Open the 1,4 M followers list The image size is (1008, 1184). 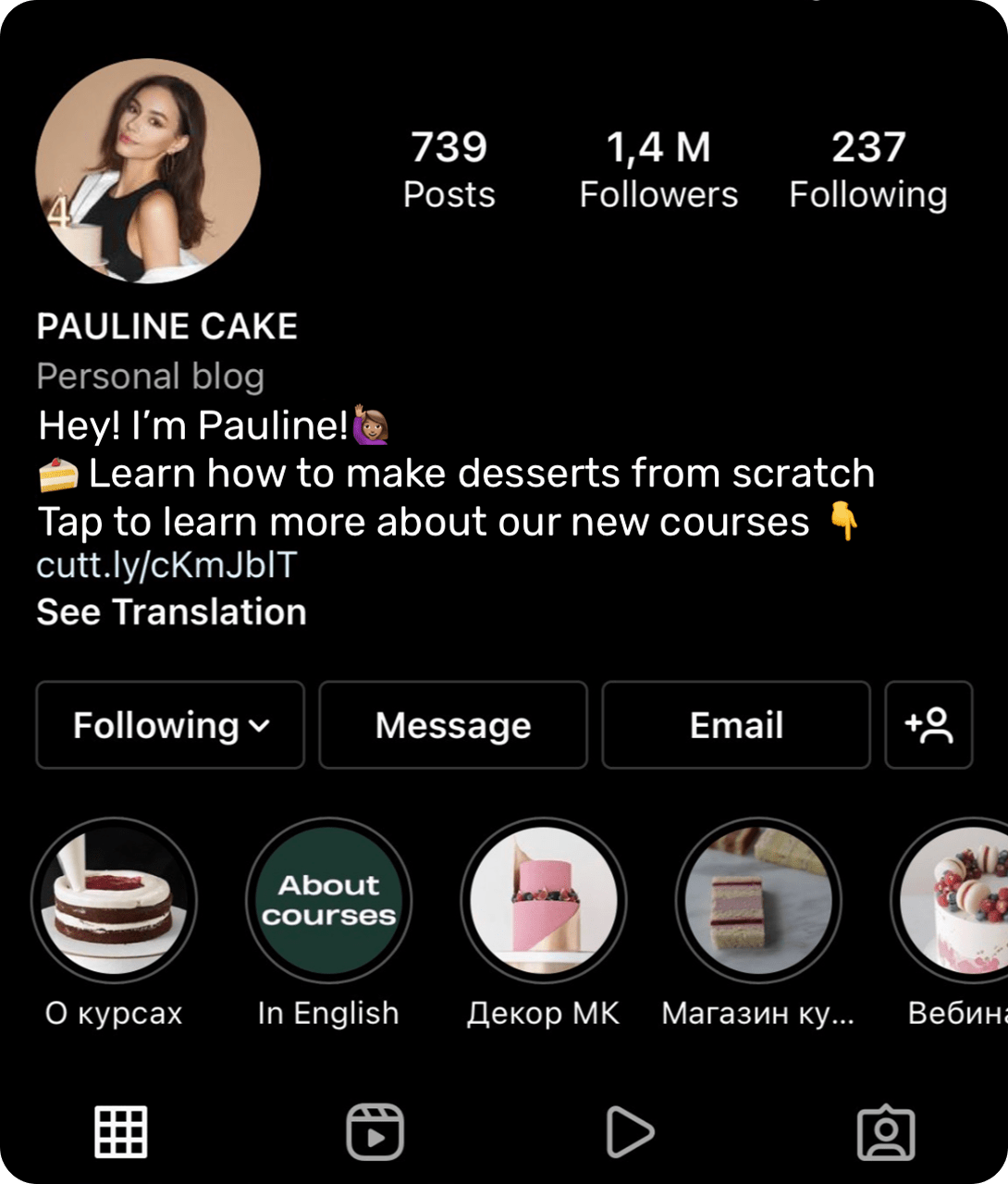(658, 169)
